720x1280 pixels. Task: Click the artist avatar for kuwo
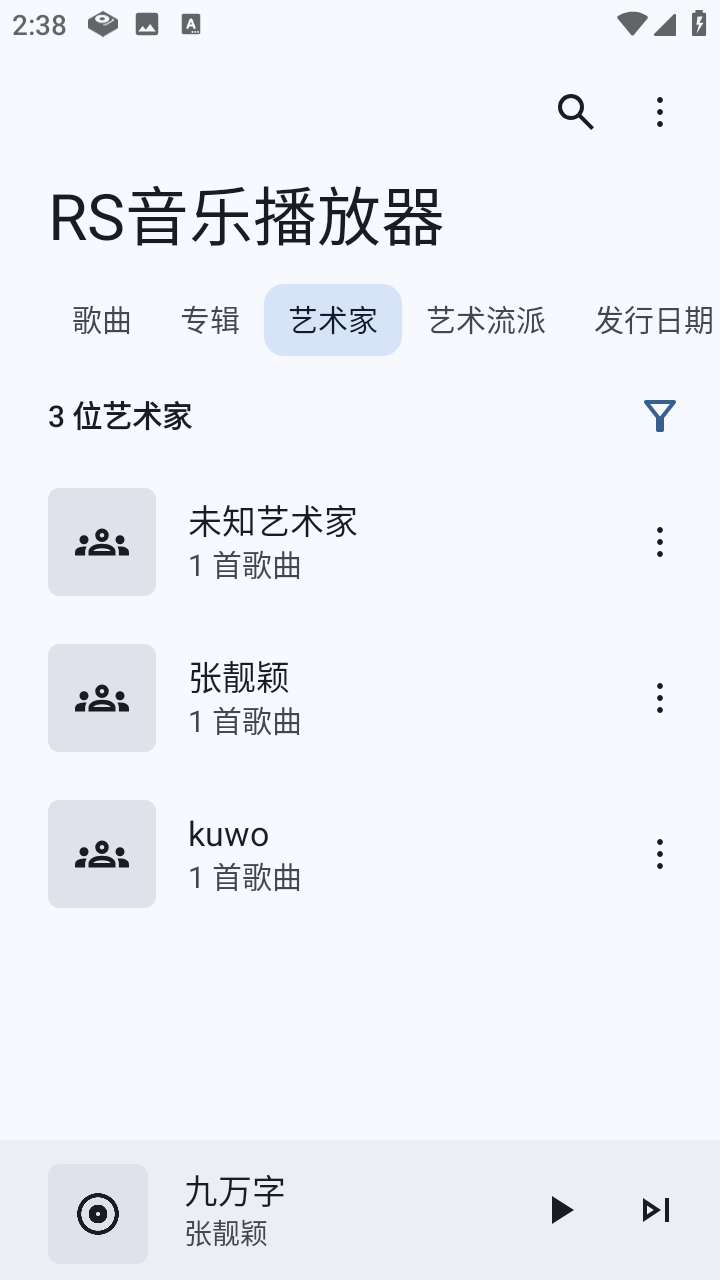[101, 854]
